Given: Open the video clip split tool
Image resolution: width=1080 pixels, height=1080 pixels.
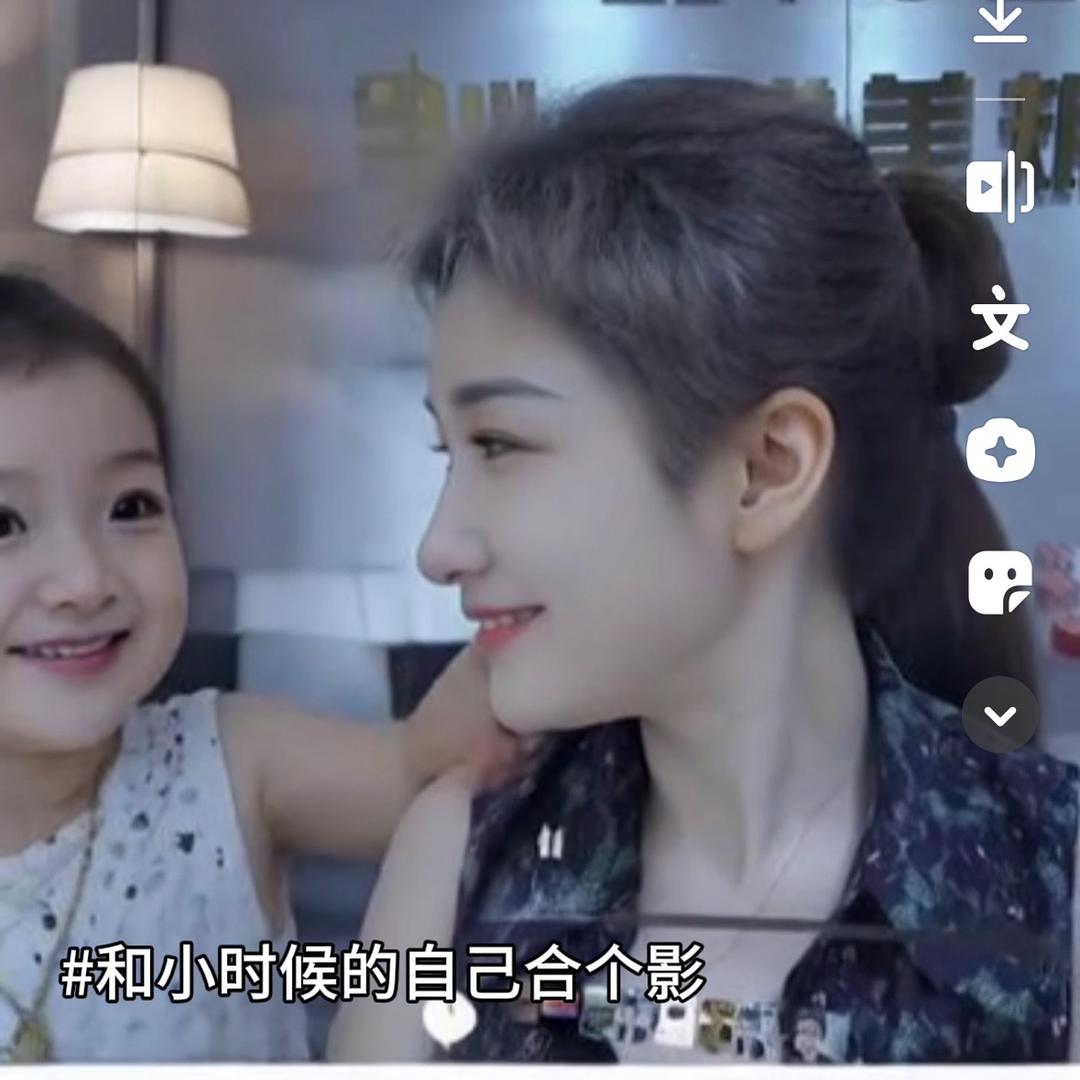Looking at the screenshot, I should point(1000,186).
